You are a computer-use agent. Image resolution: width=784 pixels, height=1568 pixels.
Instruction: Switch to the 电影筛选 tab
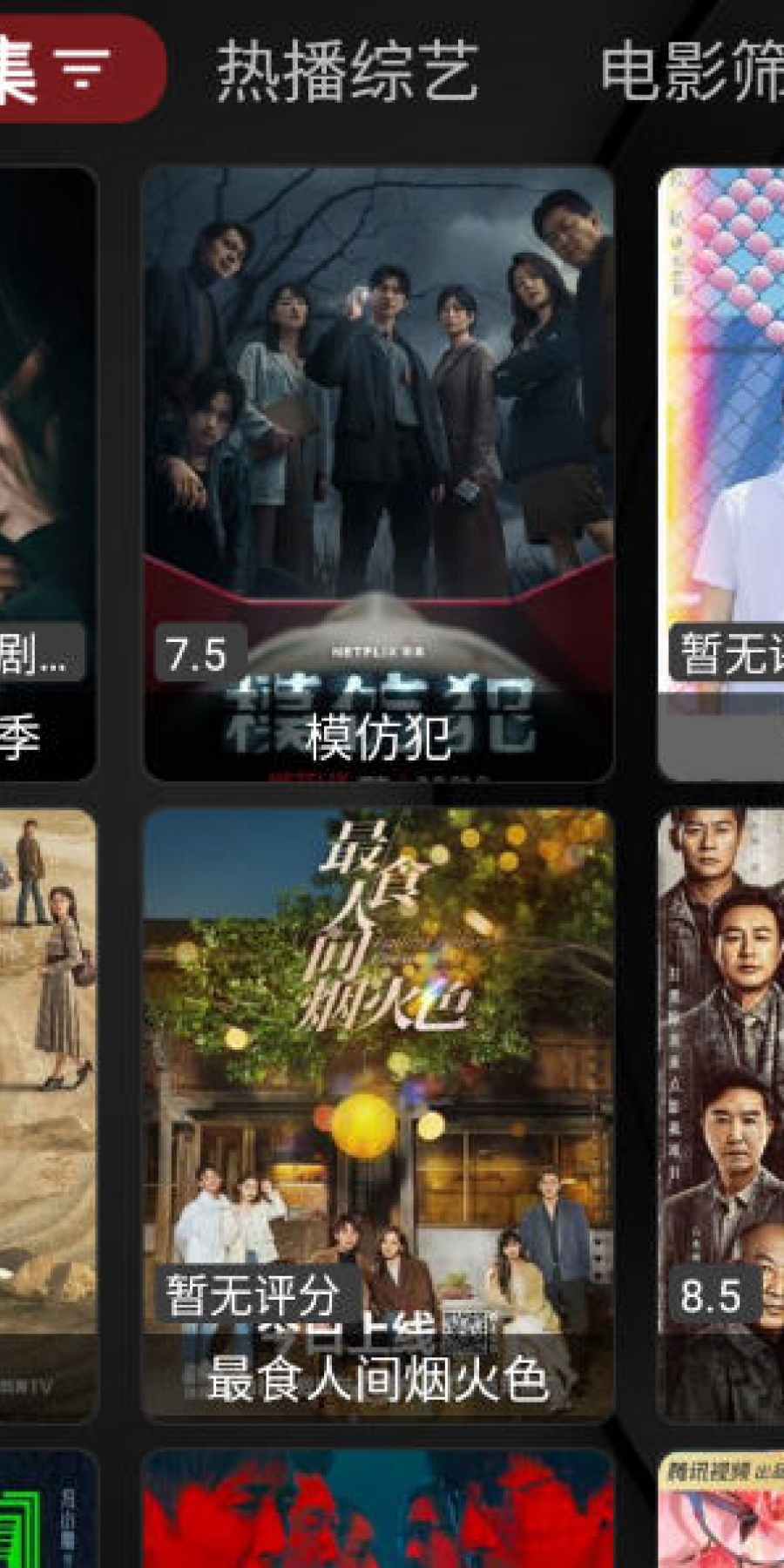(x=693, y=71)
